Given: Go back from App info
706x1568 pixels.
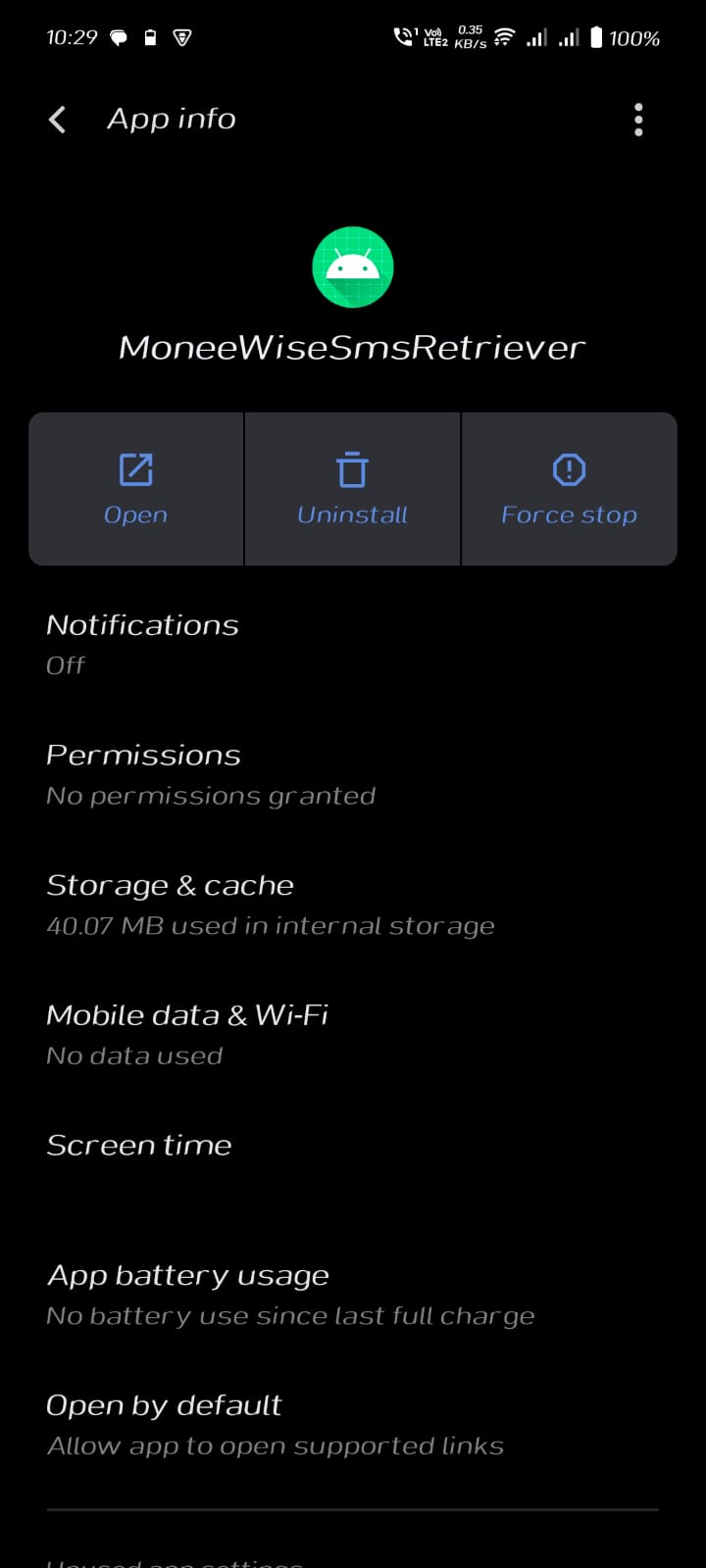Looking at the screenshot, I should click(x=58, y=120).
